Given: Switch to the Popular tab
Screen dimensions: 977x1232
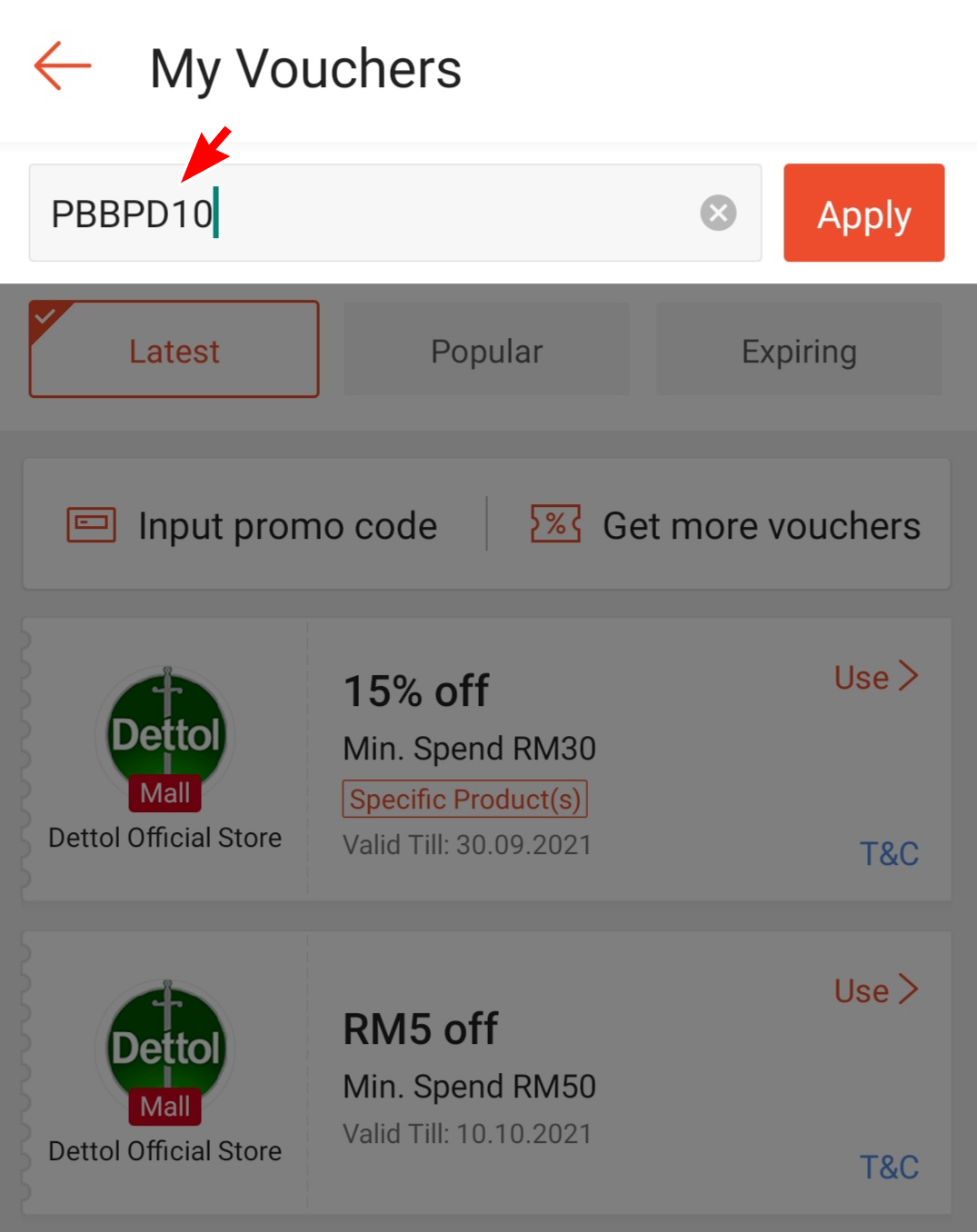Looking at the screenshot, I should pos(486,351).
